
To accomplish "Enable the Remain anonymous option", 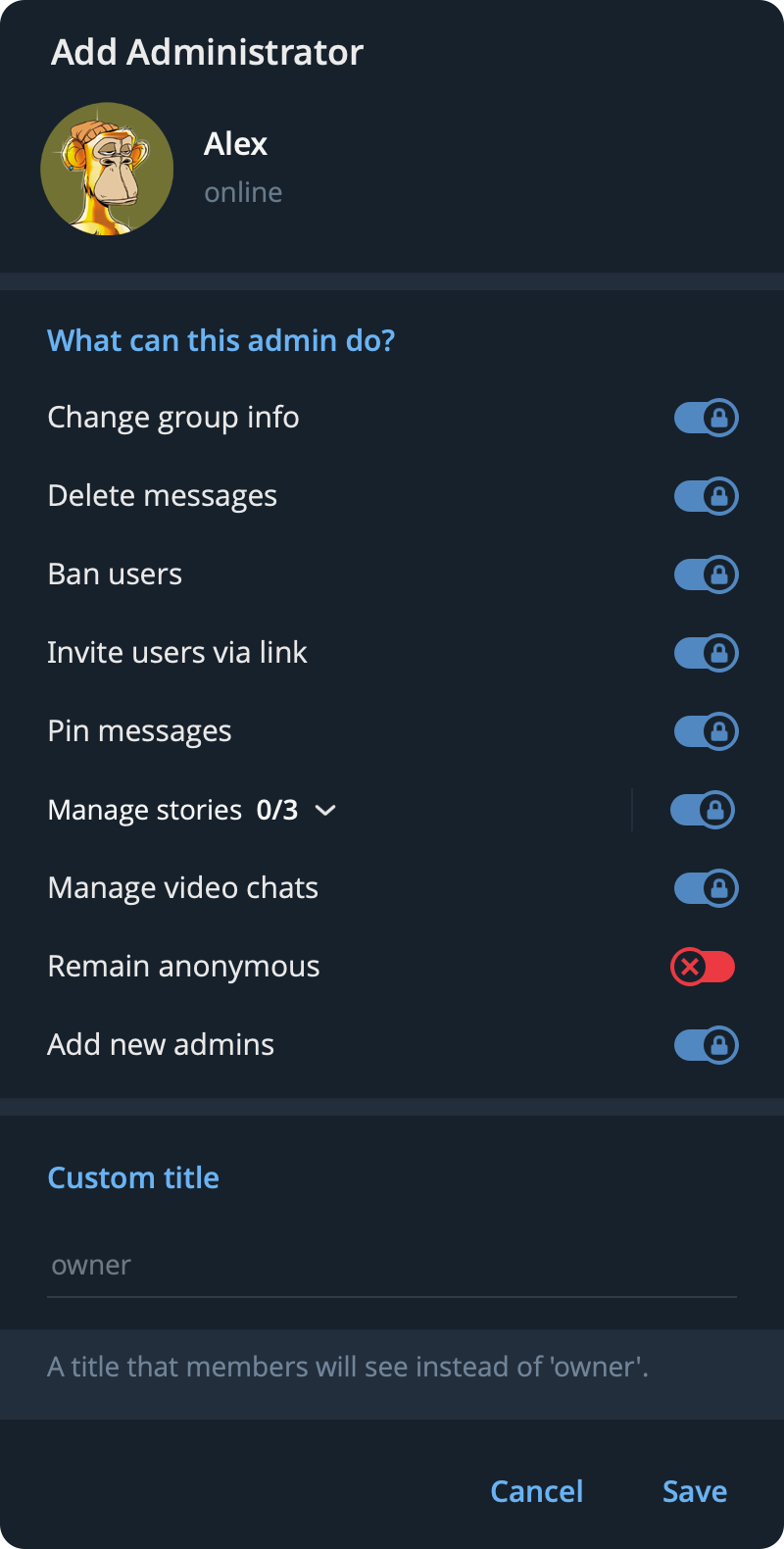I will [x=702, y=967].
